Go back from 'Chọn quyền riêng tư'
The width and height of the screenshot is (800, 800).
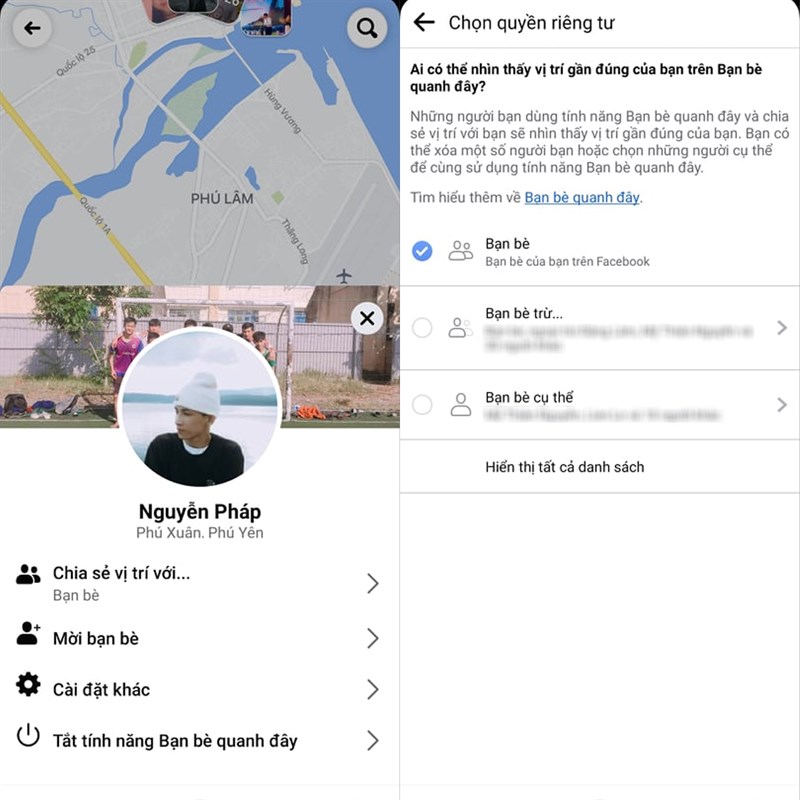[424, 23]
